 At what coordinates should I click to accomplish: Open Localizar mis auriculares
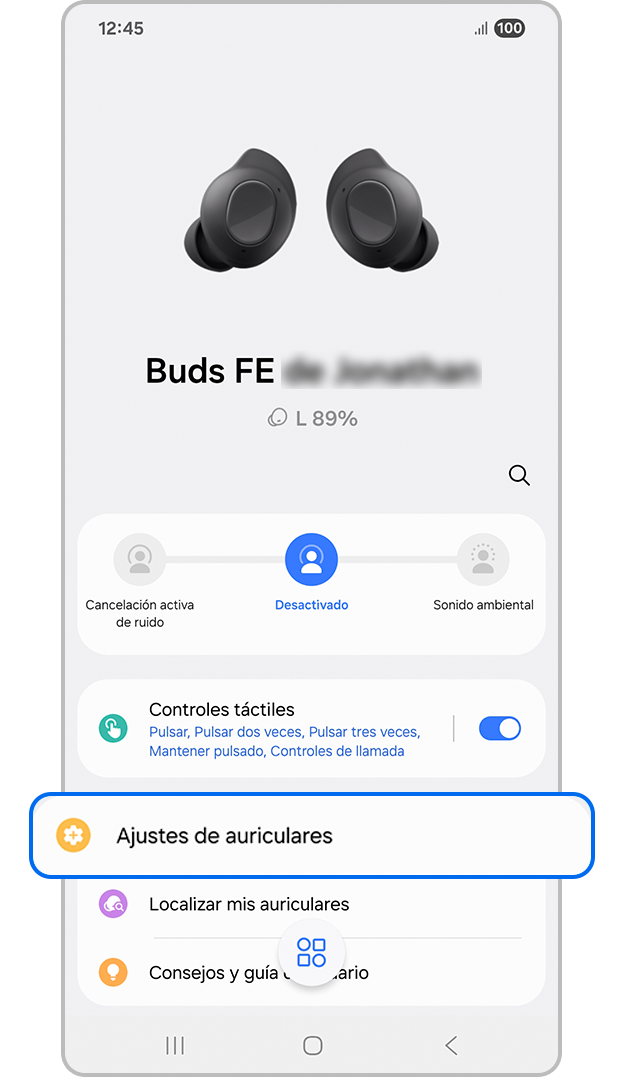(249, 904)
